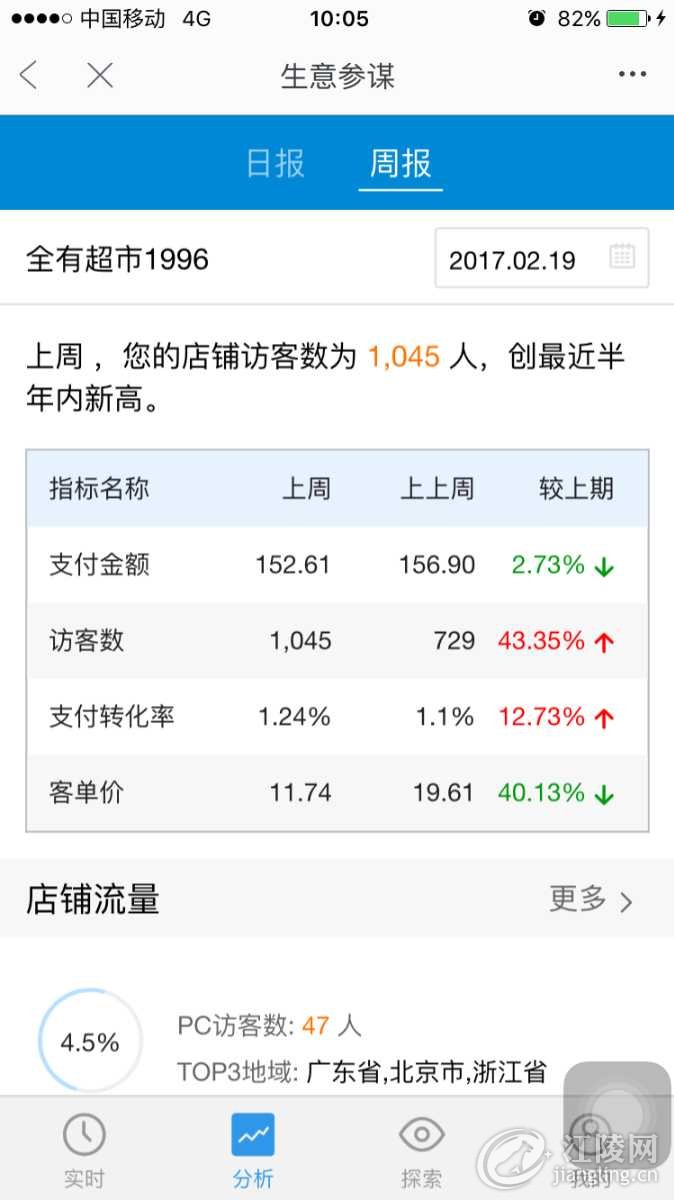Open the 分析 bottom tab
This screenshot has height=1200, width=674.
pyautogui.click(x=252, y=1152)
